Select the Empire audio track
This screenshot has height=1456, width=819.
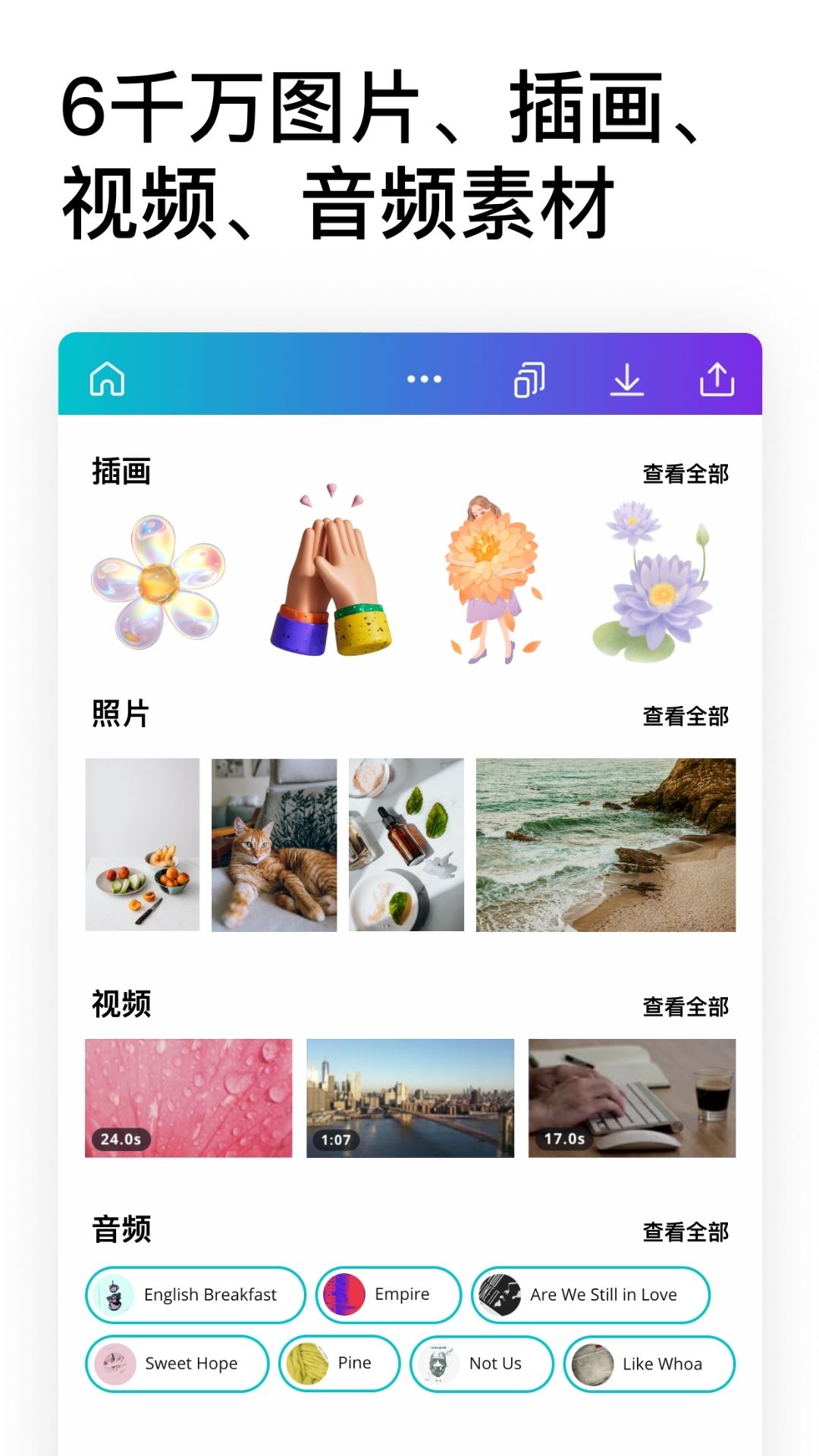(388, 1295)
